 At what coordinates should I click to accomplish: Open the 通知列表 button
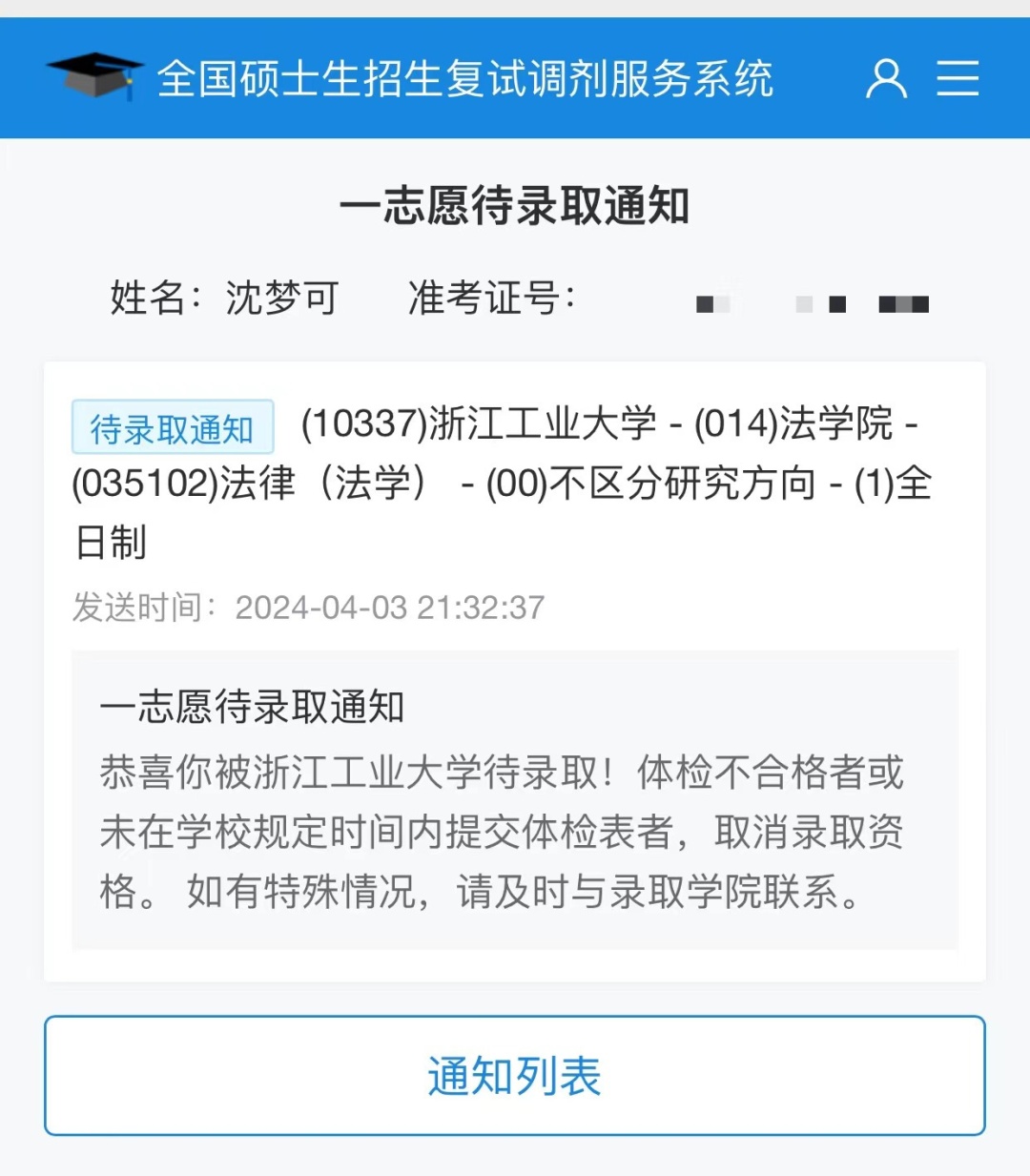point(515,1075)
